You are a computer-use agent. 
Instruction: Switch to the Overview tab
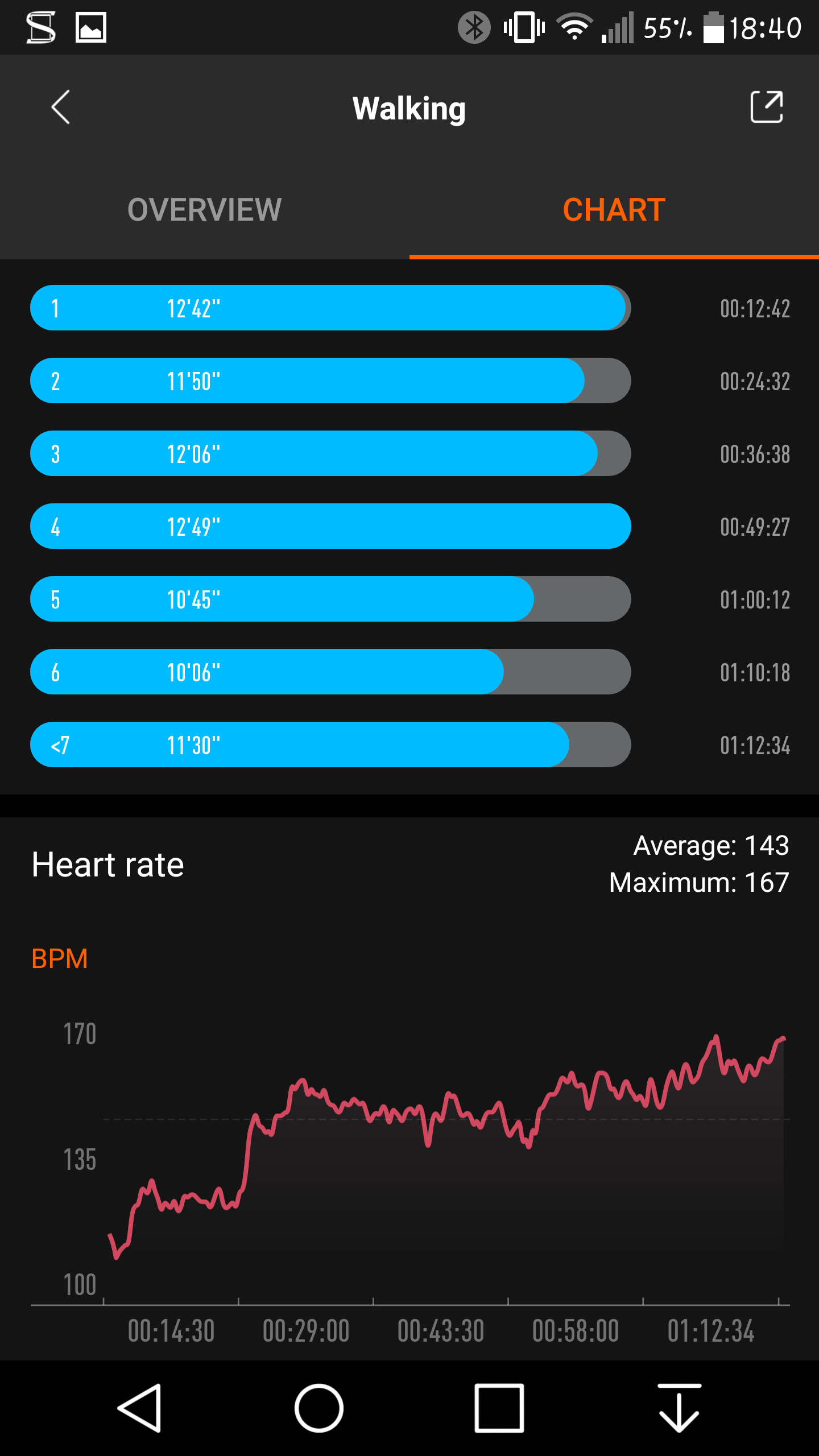[205, 209]
